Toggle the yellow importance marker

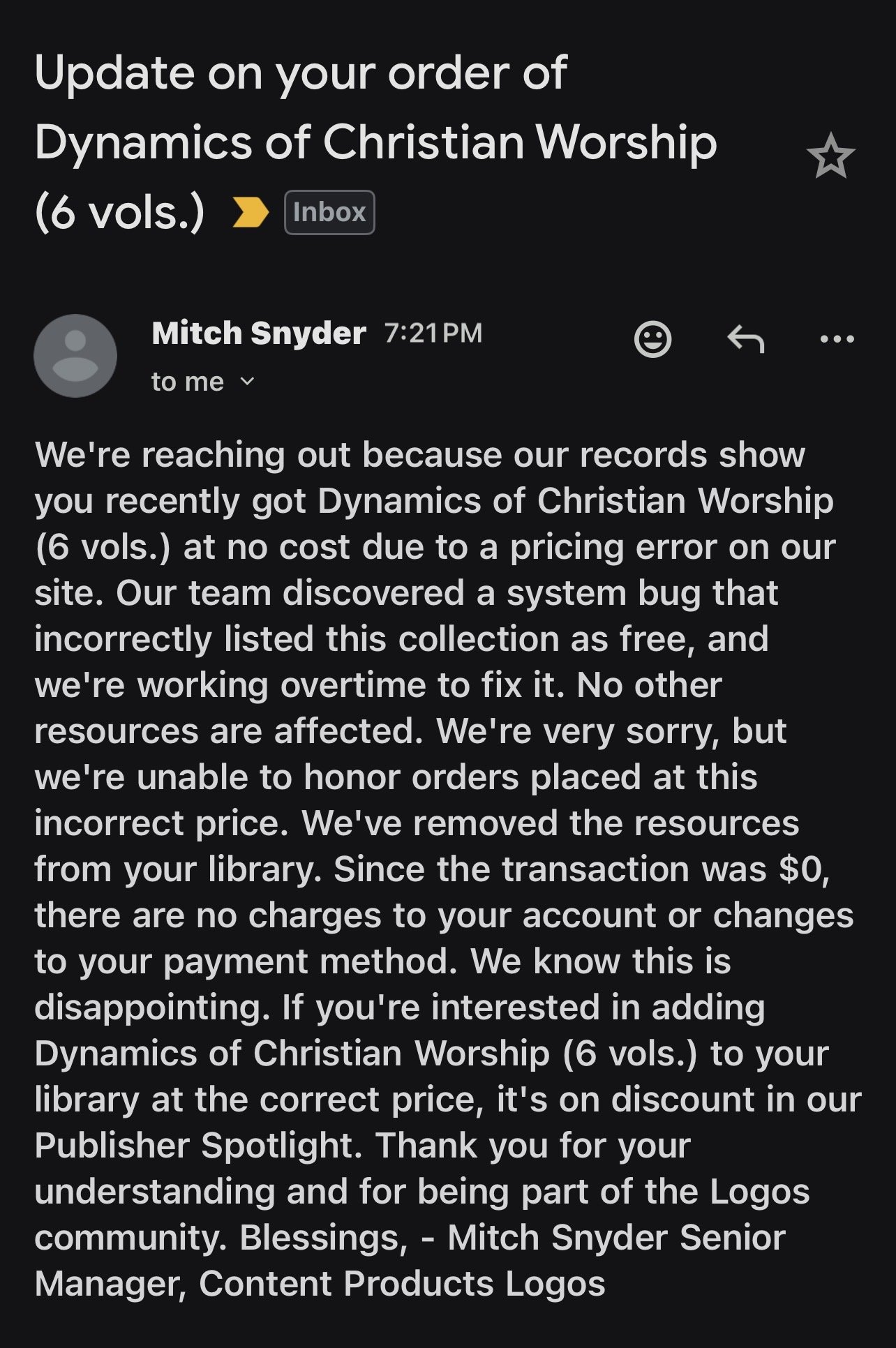[x=250, y=212]
